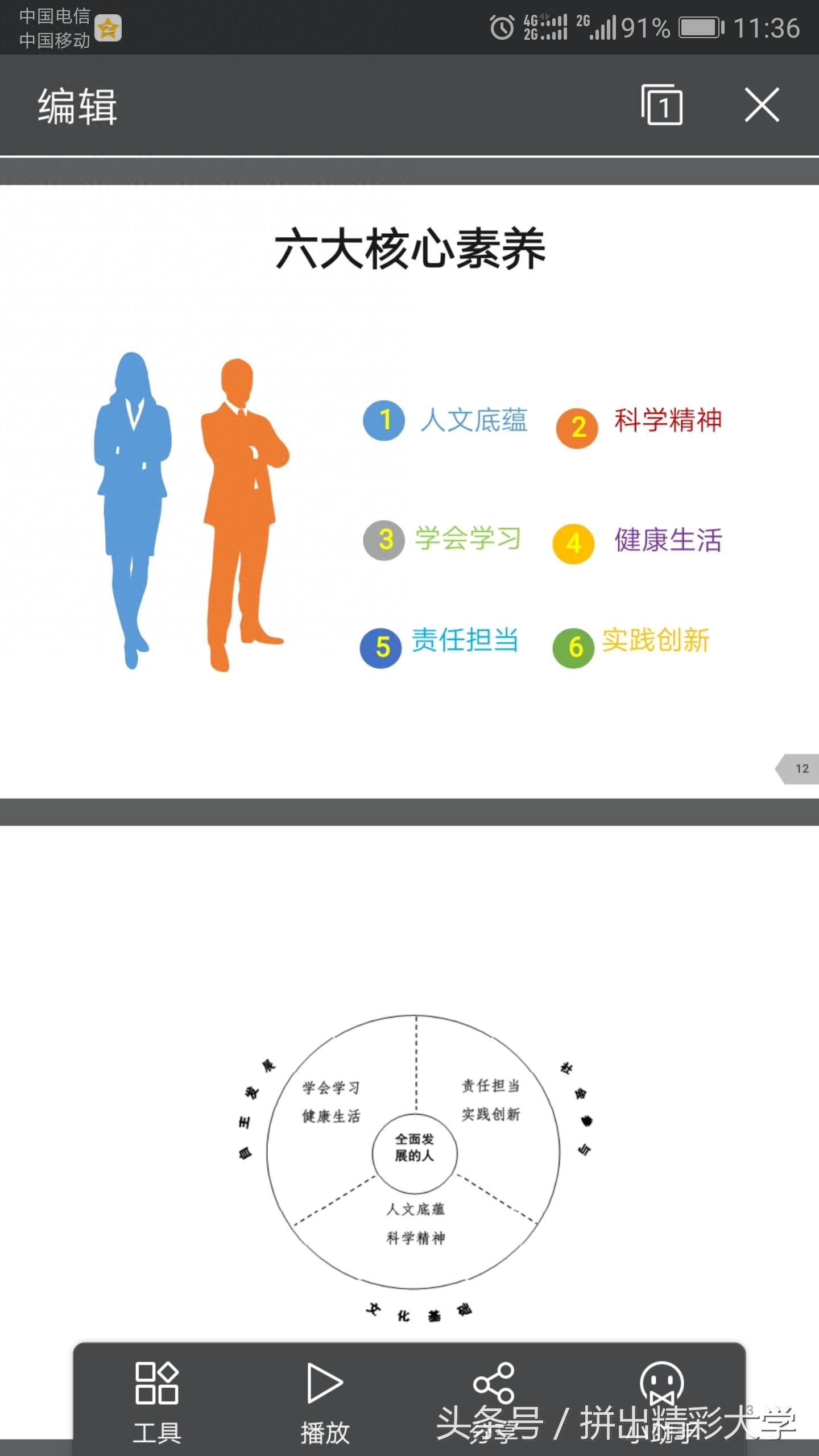The height and width of the screenshot is (1456, 819).
Task: Tap 编辑 to edit the presentation
Action: coord(77,106)
